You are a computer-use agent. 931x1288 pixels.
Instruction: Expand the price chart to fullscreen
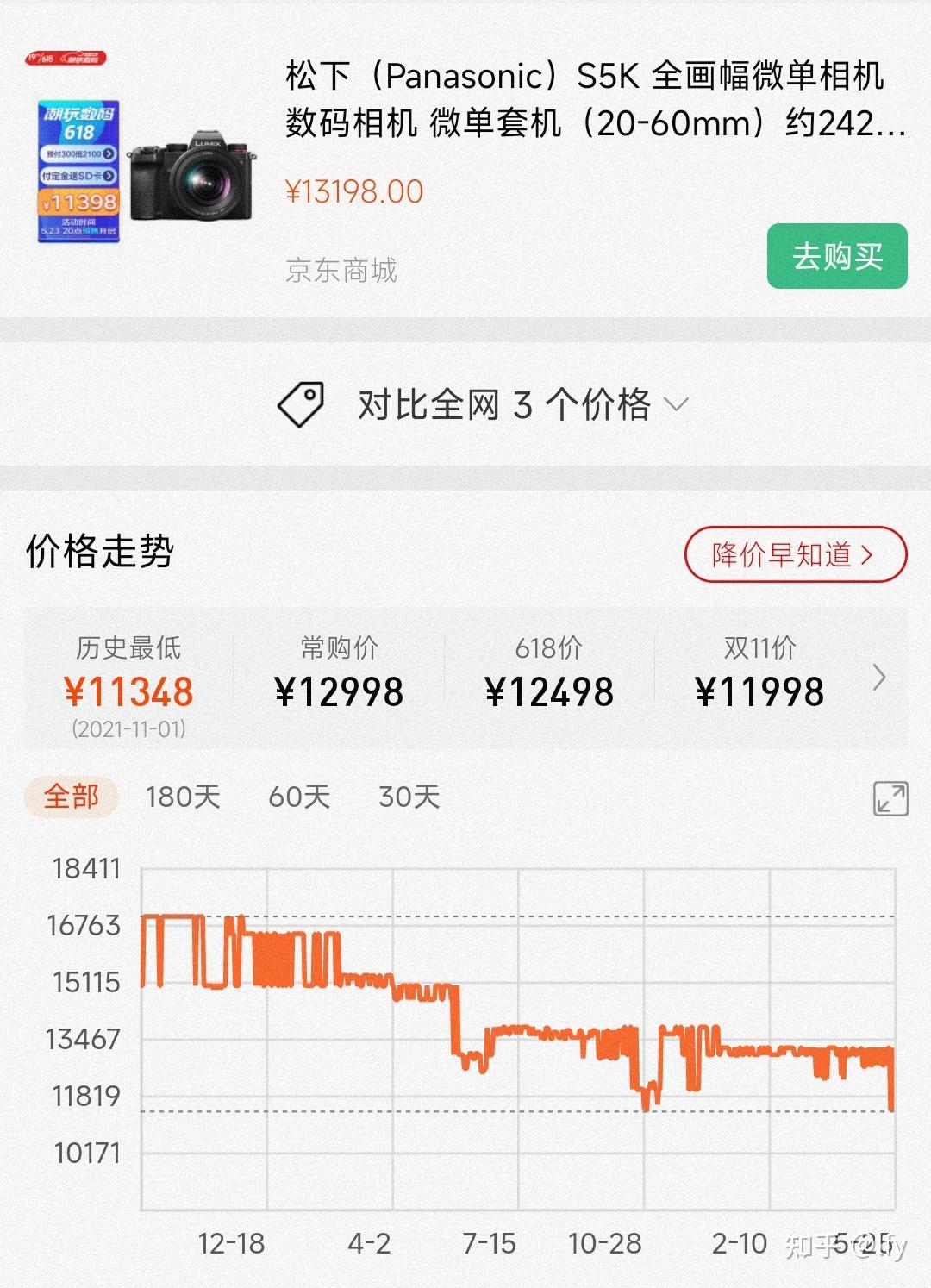click(x=890, y=797)
